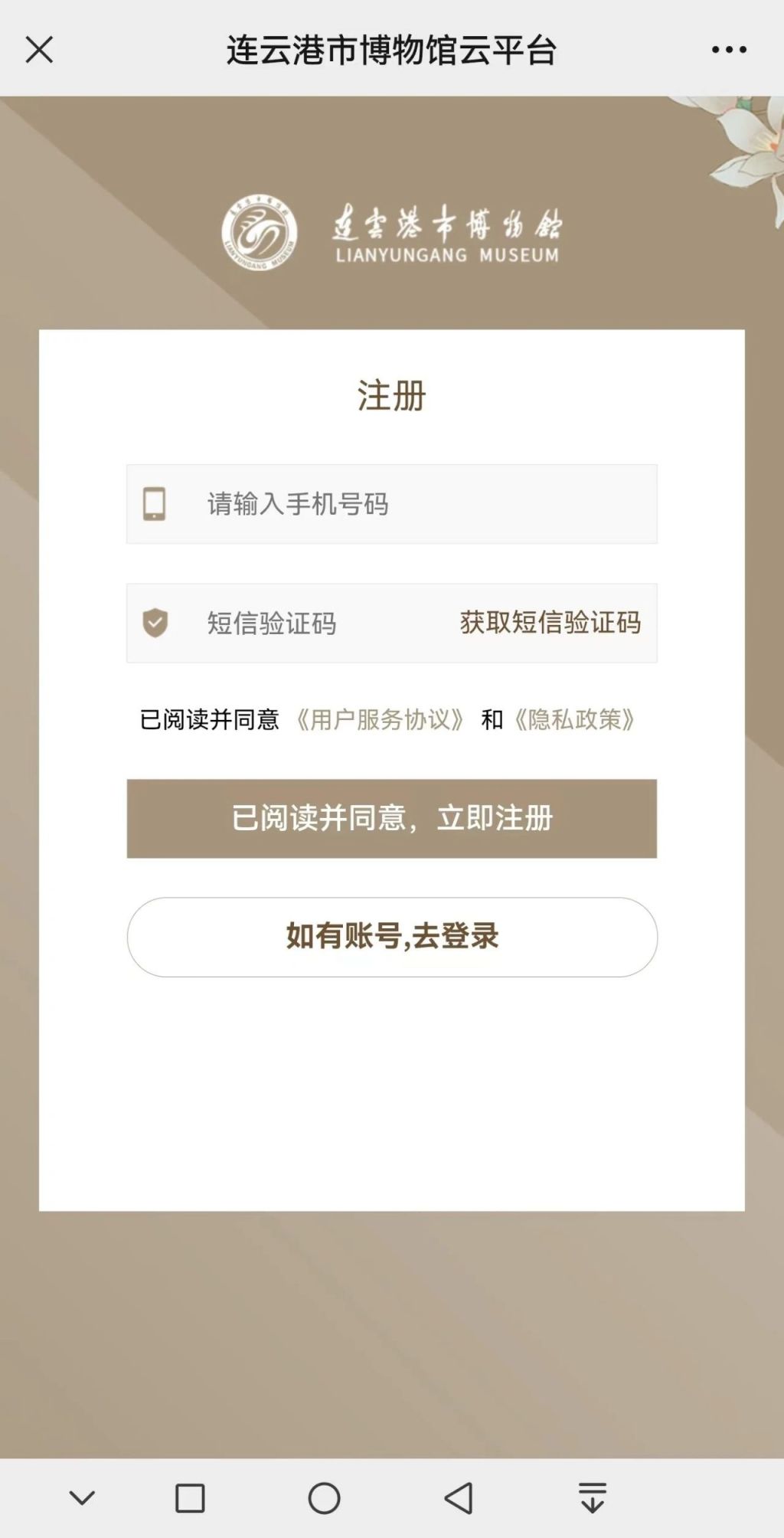Request code via 获取短信验证码

pos(550,623)
